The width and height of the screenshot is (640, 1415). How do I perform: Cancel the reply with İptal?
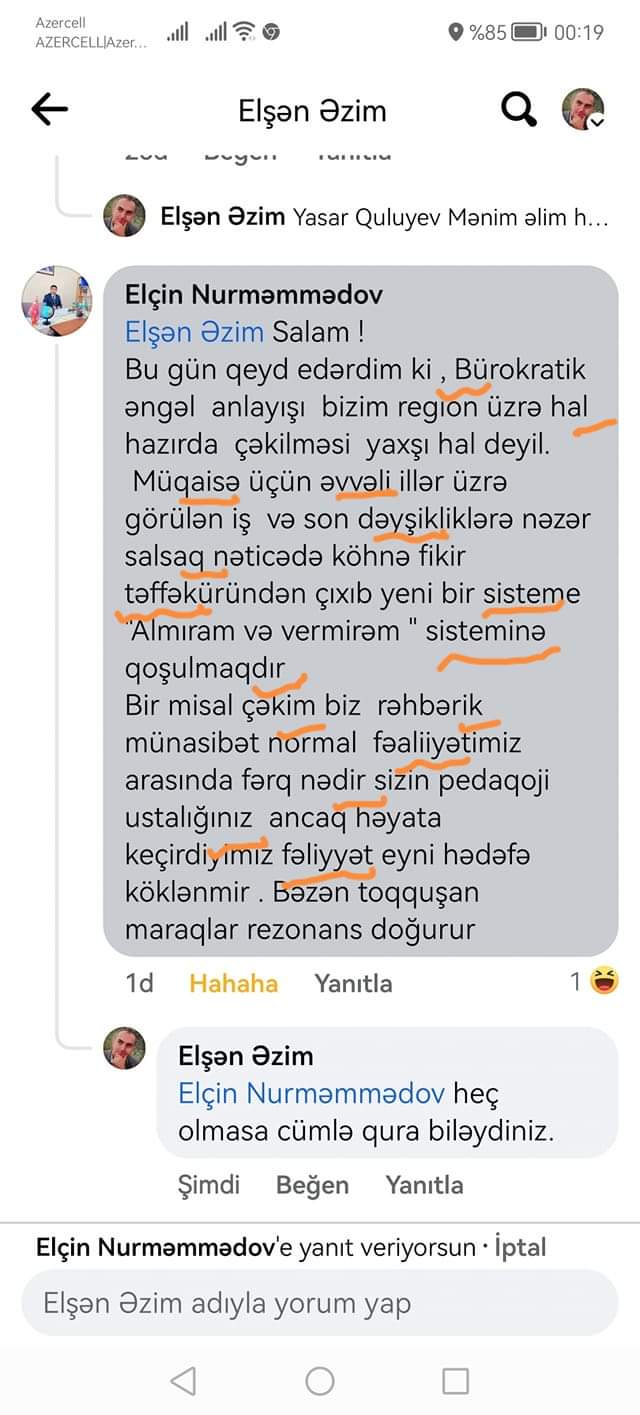520,1248
